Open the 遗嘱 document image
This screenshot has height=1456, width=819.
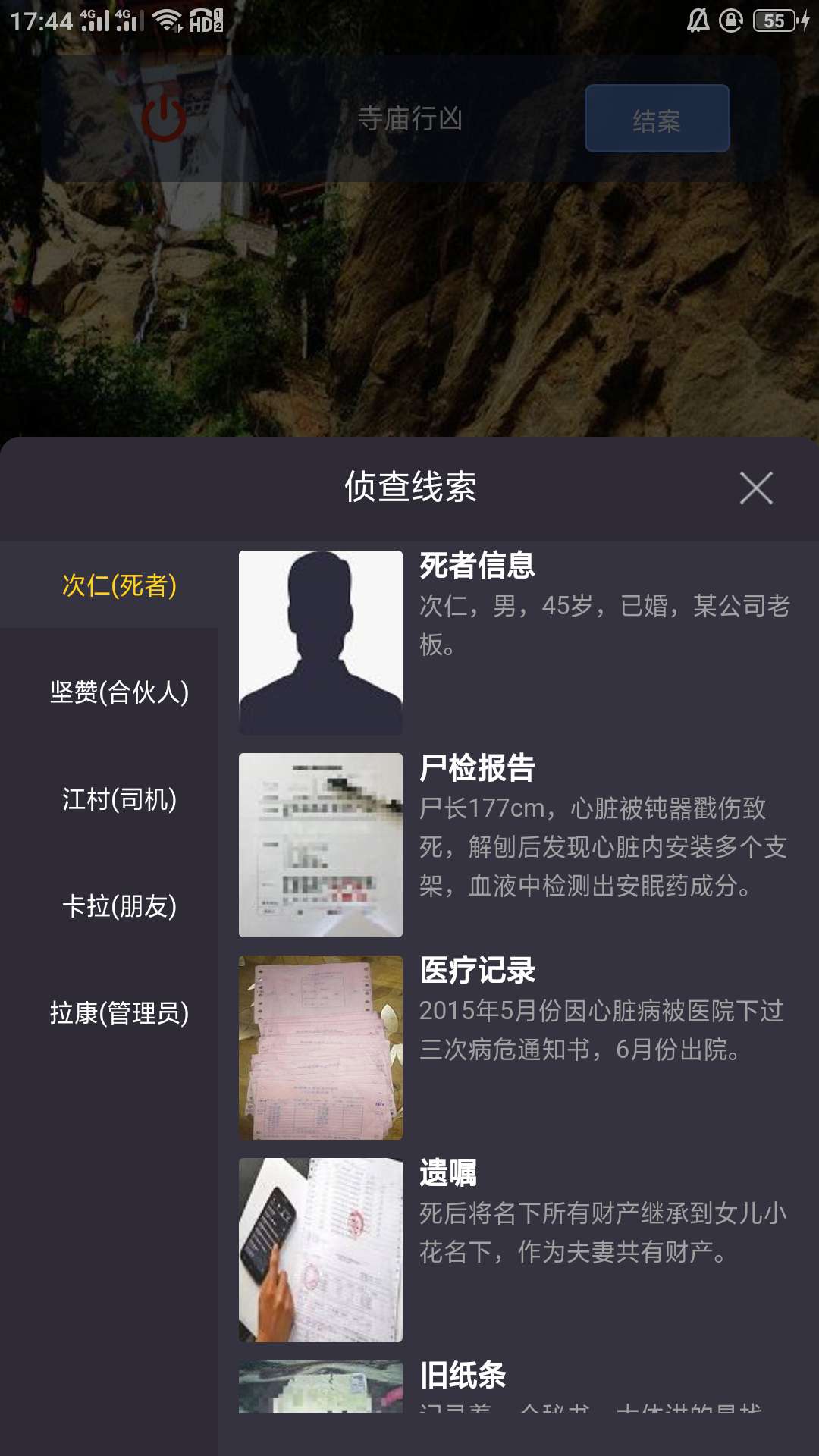coord(321,1250)
